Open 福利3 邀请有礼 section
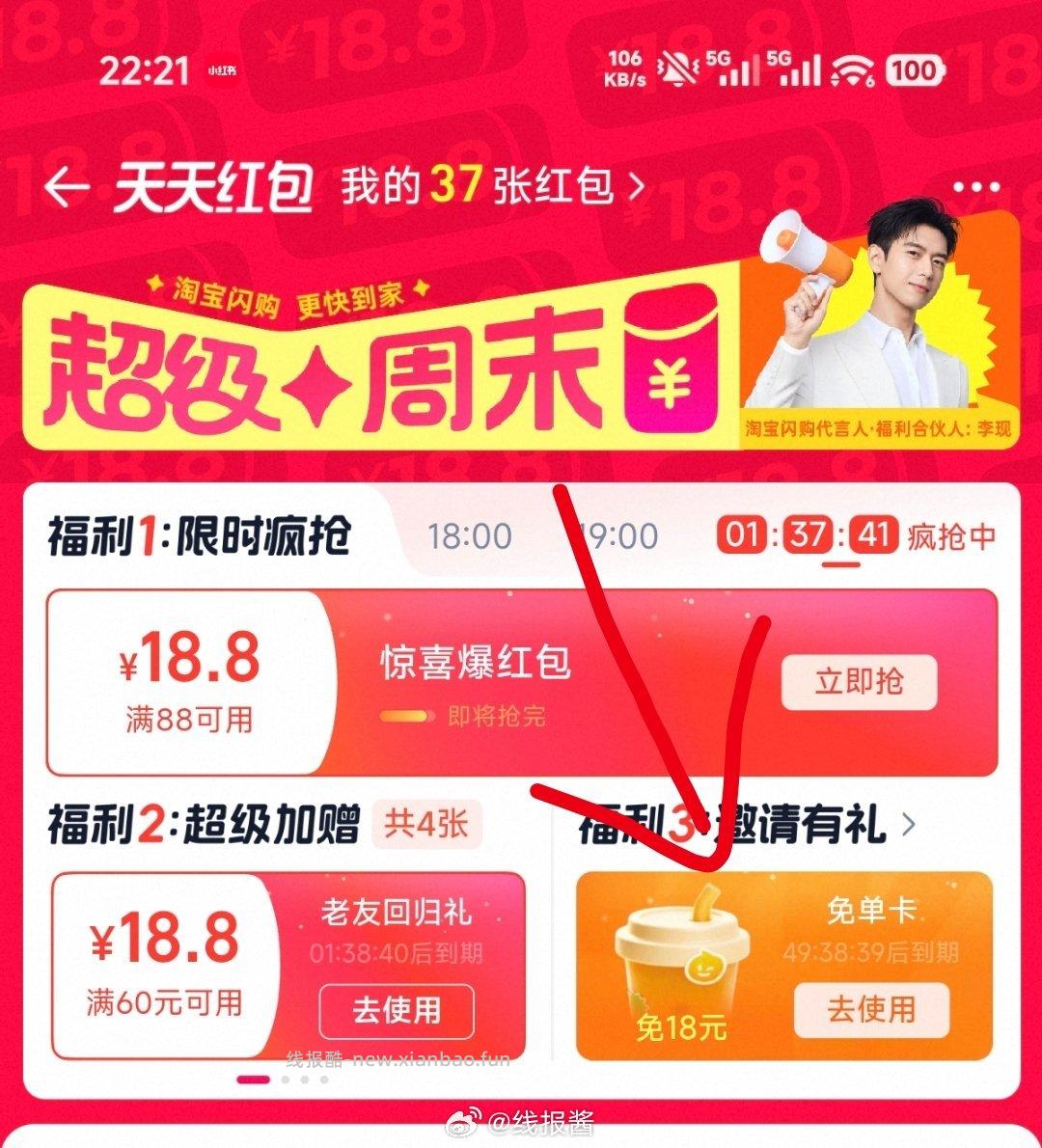1042x1148 pixels. click(x=748, y=826)
